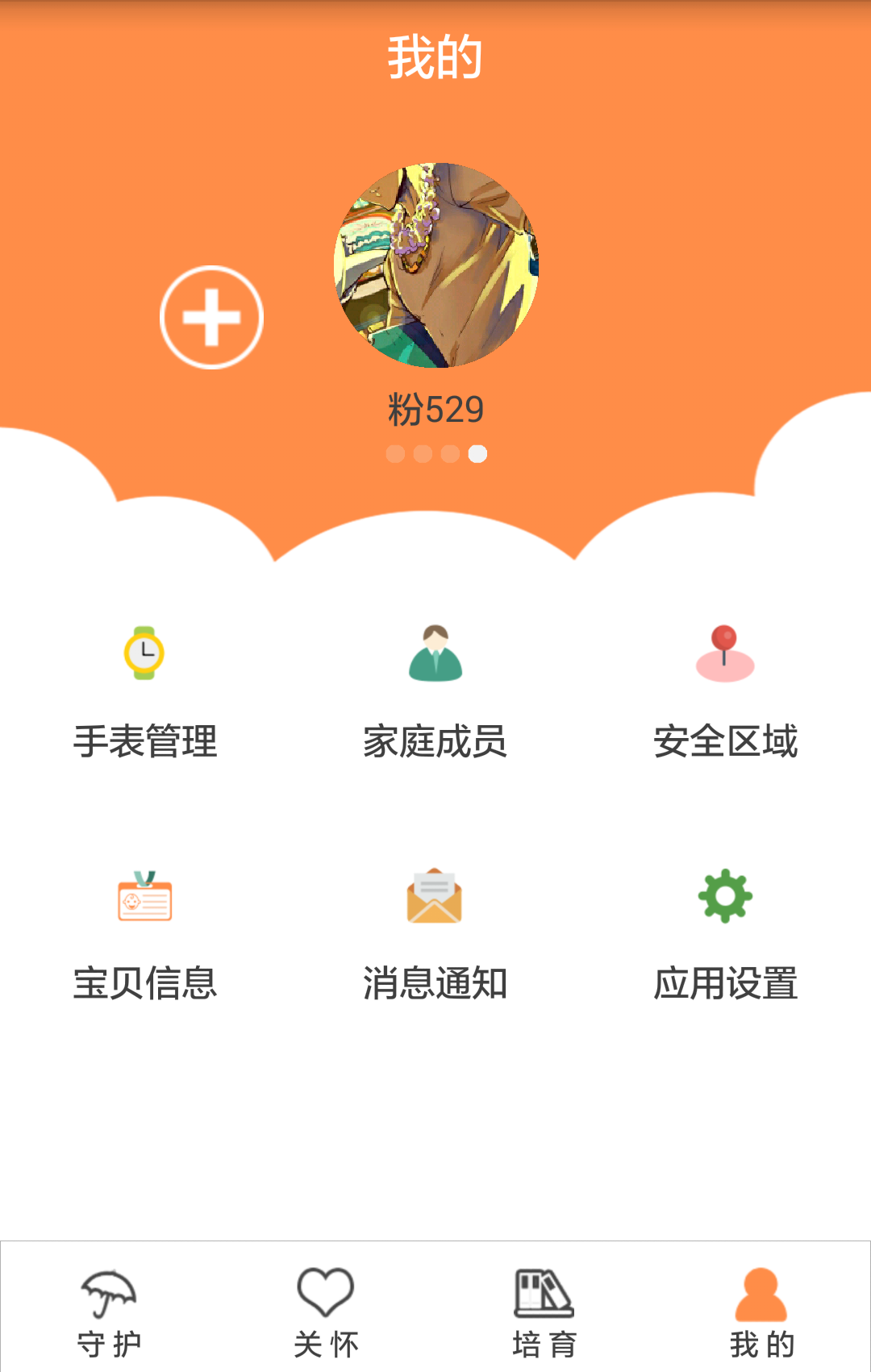The height and width of the screenshot is (1372, 871).
Task: Open 消息通知 message notifications
Action: pos(435,934)
